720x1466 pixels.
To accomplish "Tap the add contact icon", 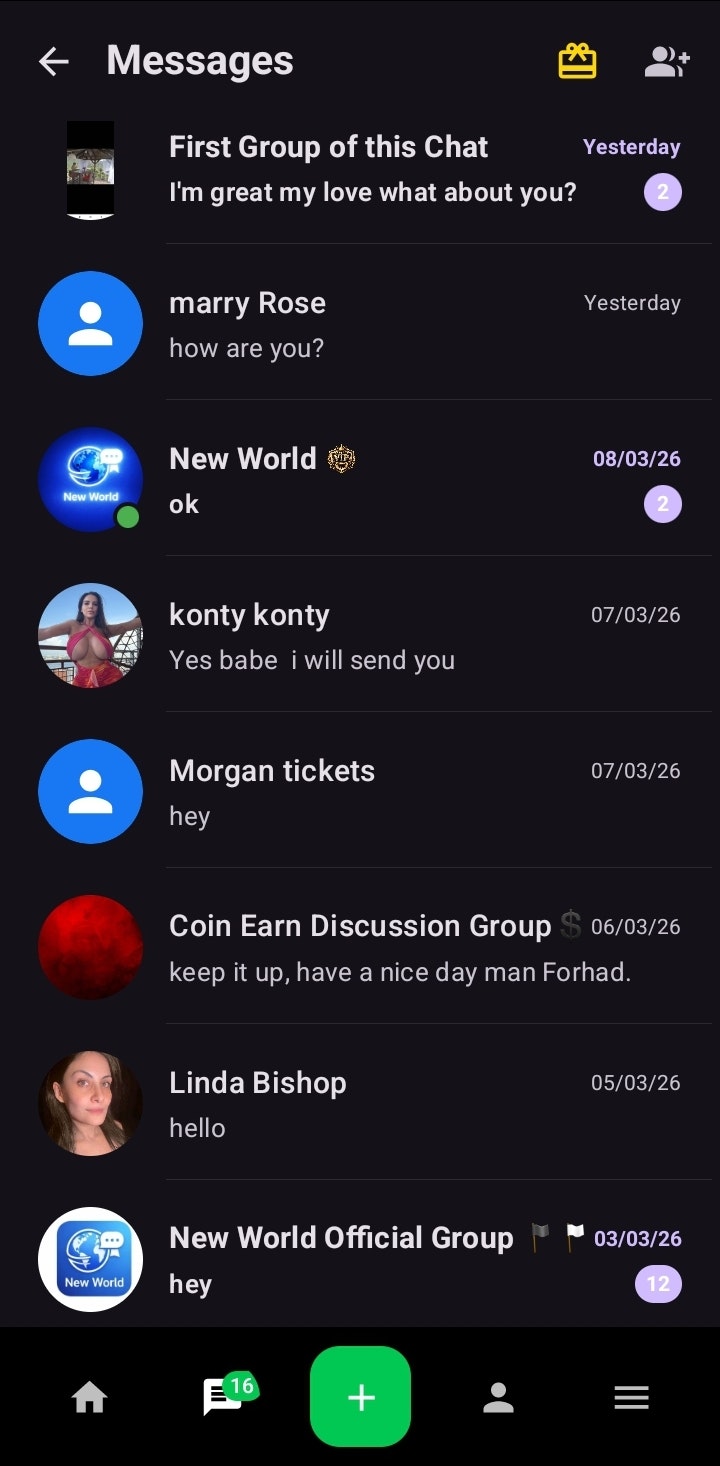I will click(x=667, y=60).
